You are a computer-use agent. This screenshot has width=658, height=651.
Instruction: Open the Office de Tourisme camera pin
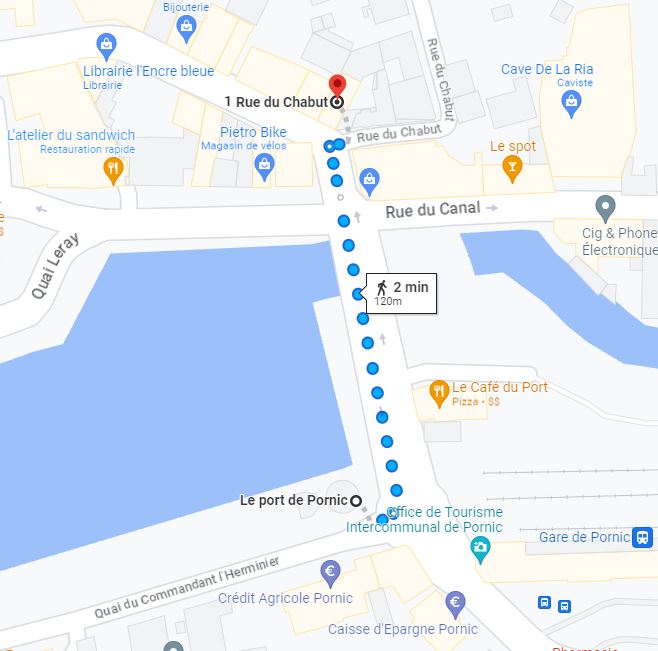tap(480, 547)
